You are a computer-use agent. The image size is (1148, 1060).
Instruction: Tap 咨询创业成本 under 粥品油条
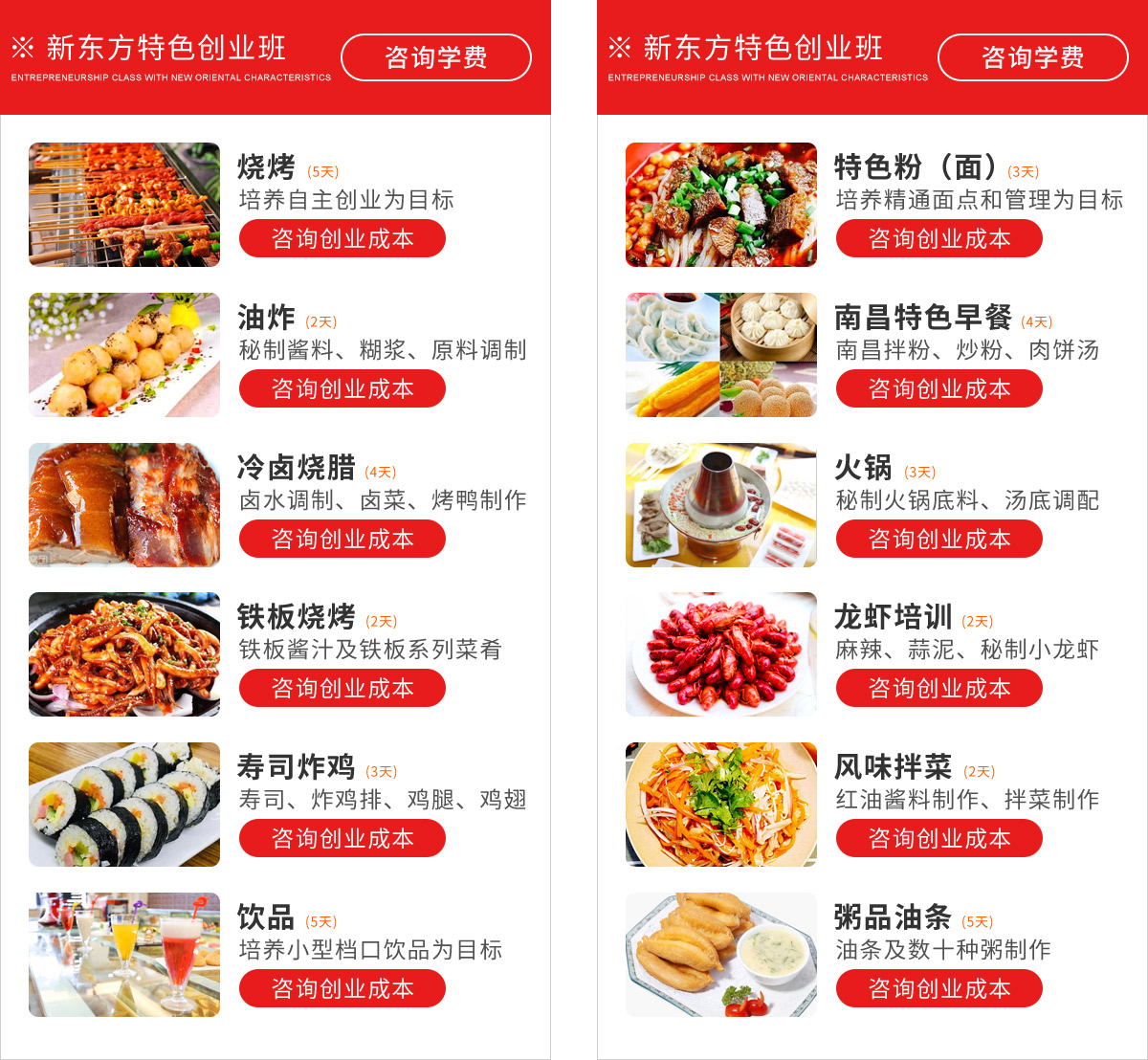coord(939,988)
